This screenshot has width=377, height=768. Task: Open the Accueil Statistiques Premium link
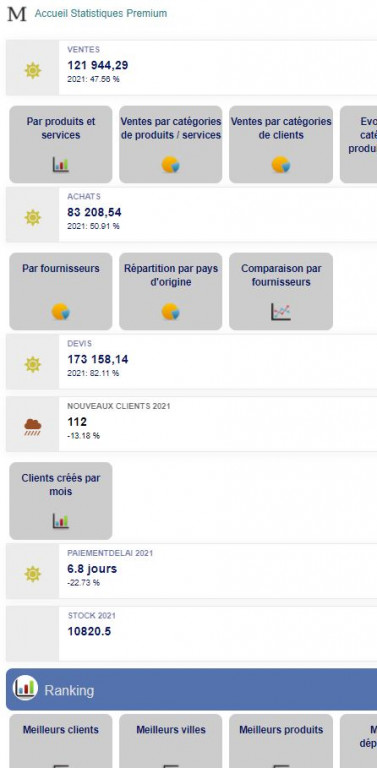click(100, 13)
